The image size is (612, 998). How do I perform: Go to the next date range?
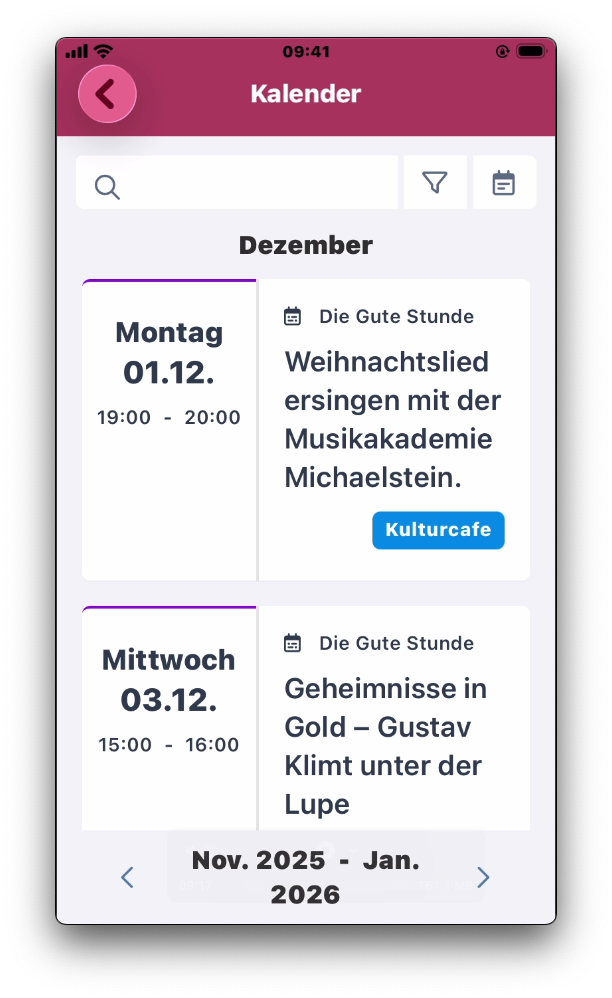483,877
